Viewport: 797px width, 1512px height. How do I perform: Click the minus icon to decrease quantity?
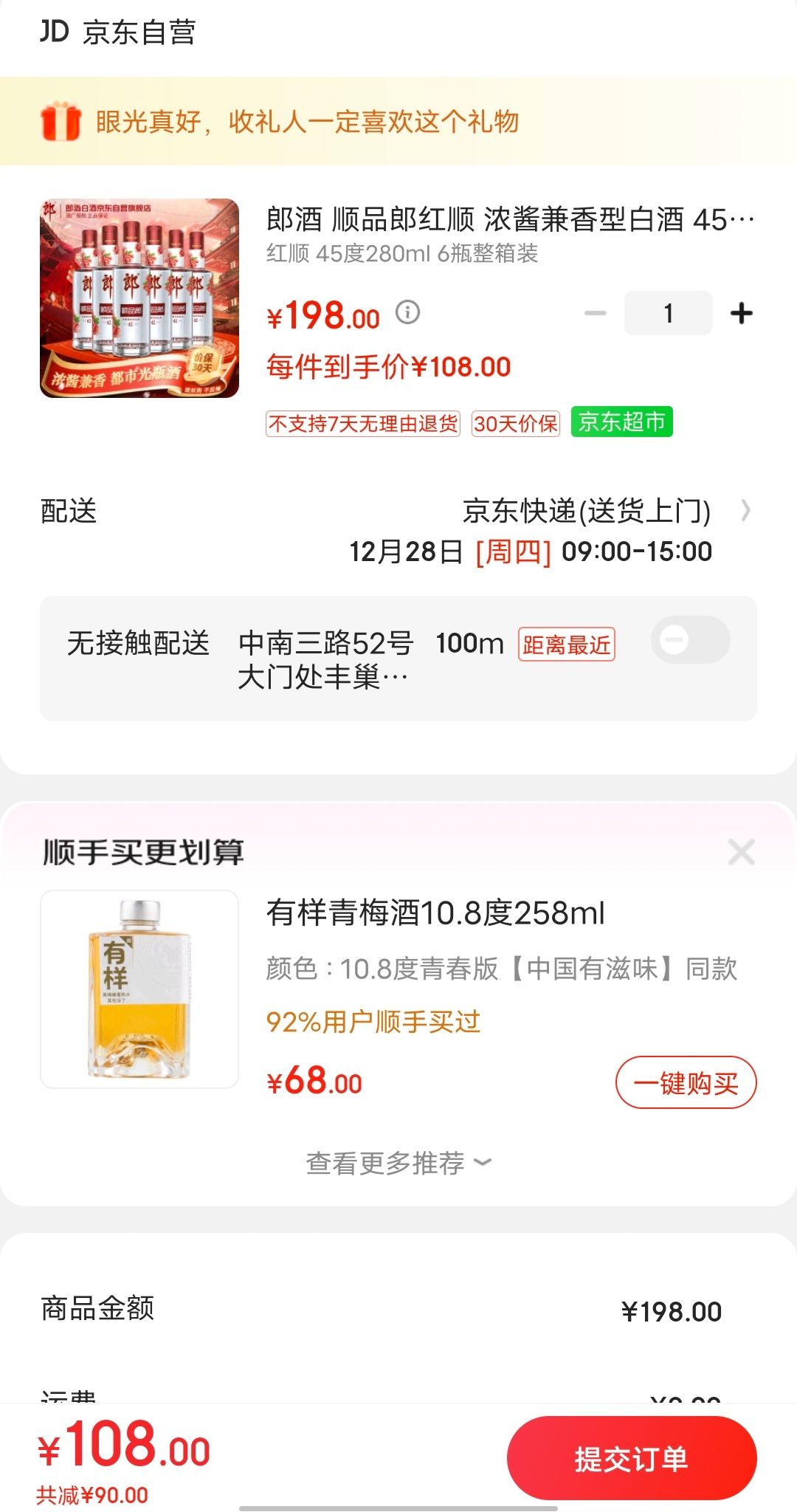click(x=595, y=313)
